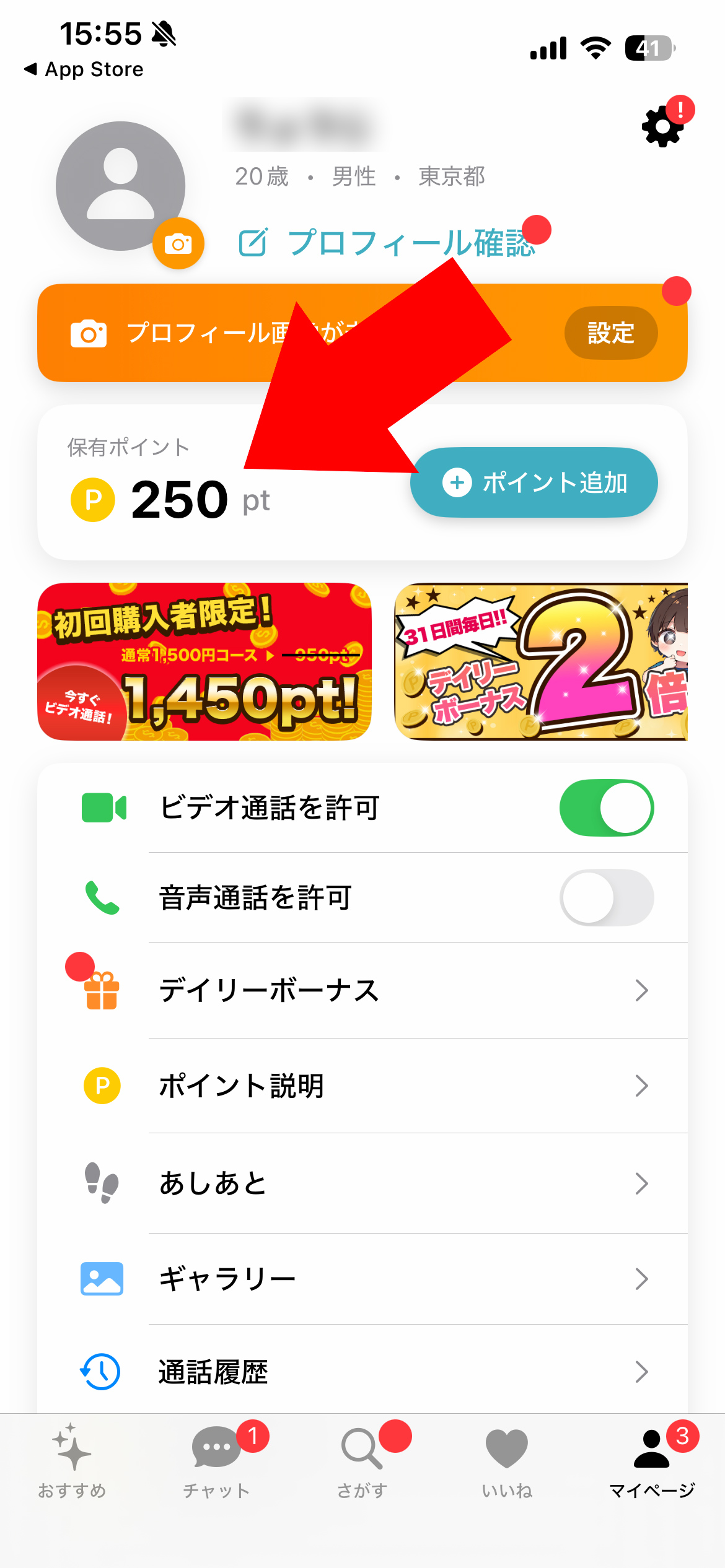This screenshot has height=1568, width=725.
Task: Switch to さがす tab
Action: 362,1462
